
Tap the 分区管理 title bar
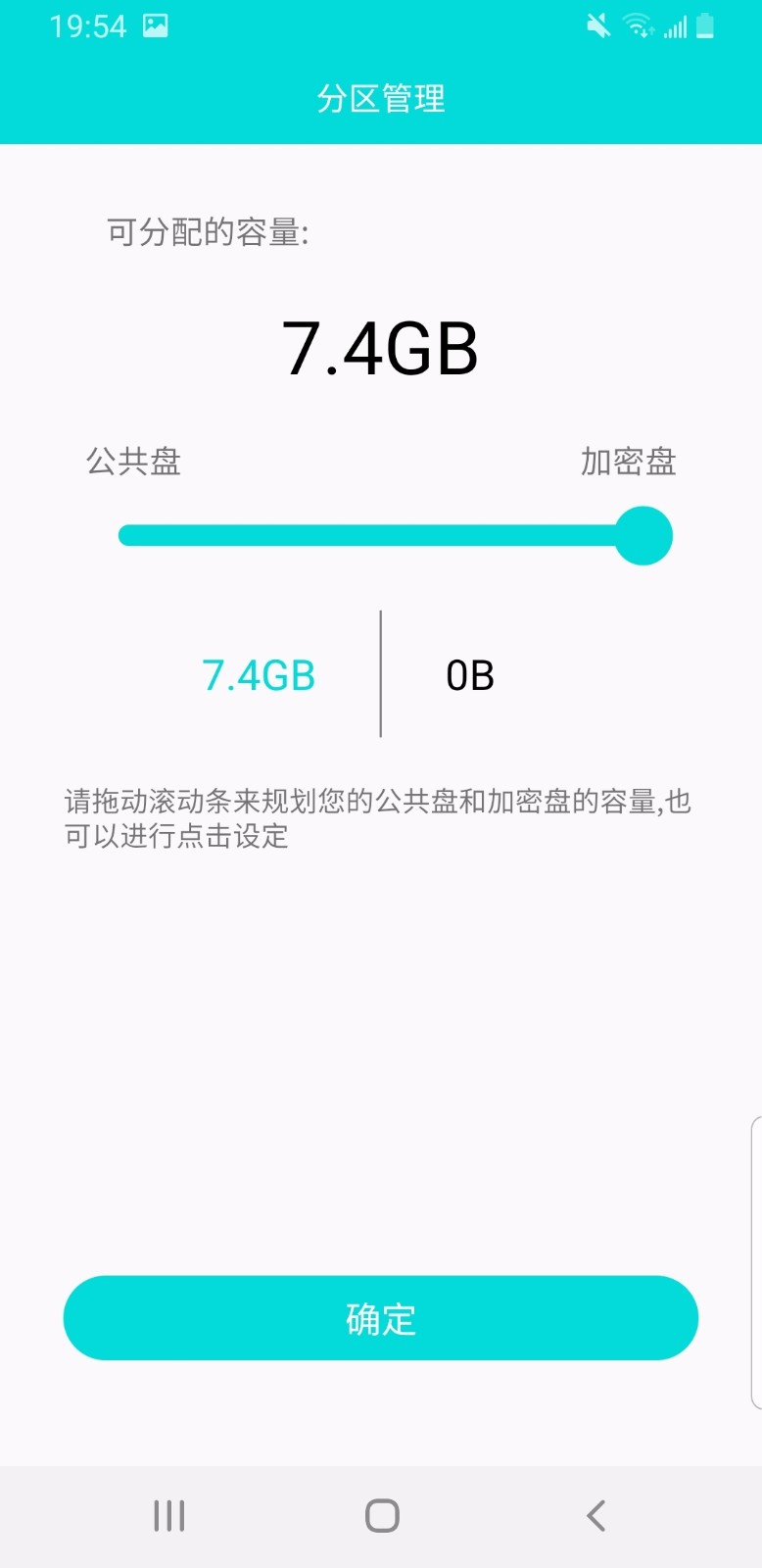tap(381, 99)
